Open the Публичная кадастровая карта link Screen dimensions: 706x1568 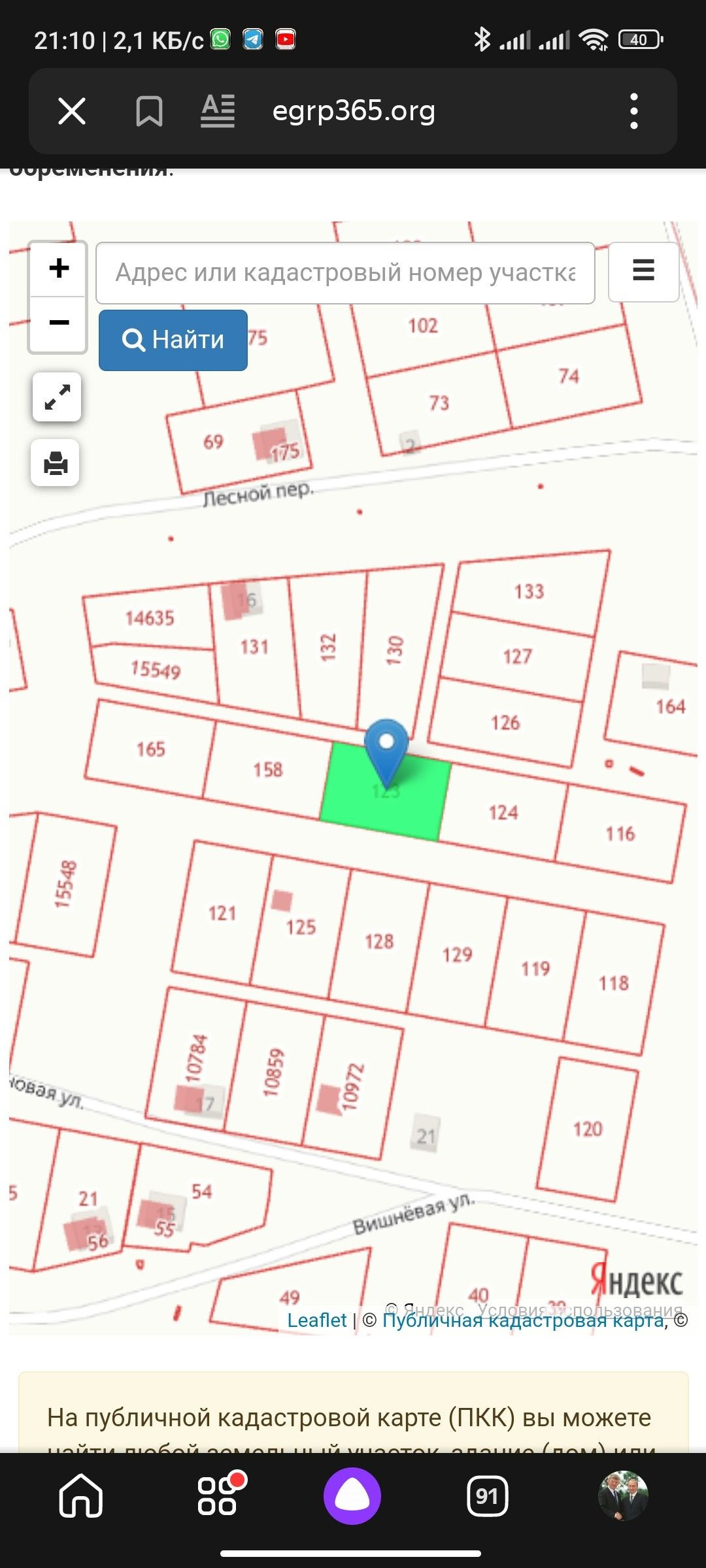click(x=523, y=1320)
